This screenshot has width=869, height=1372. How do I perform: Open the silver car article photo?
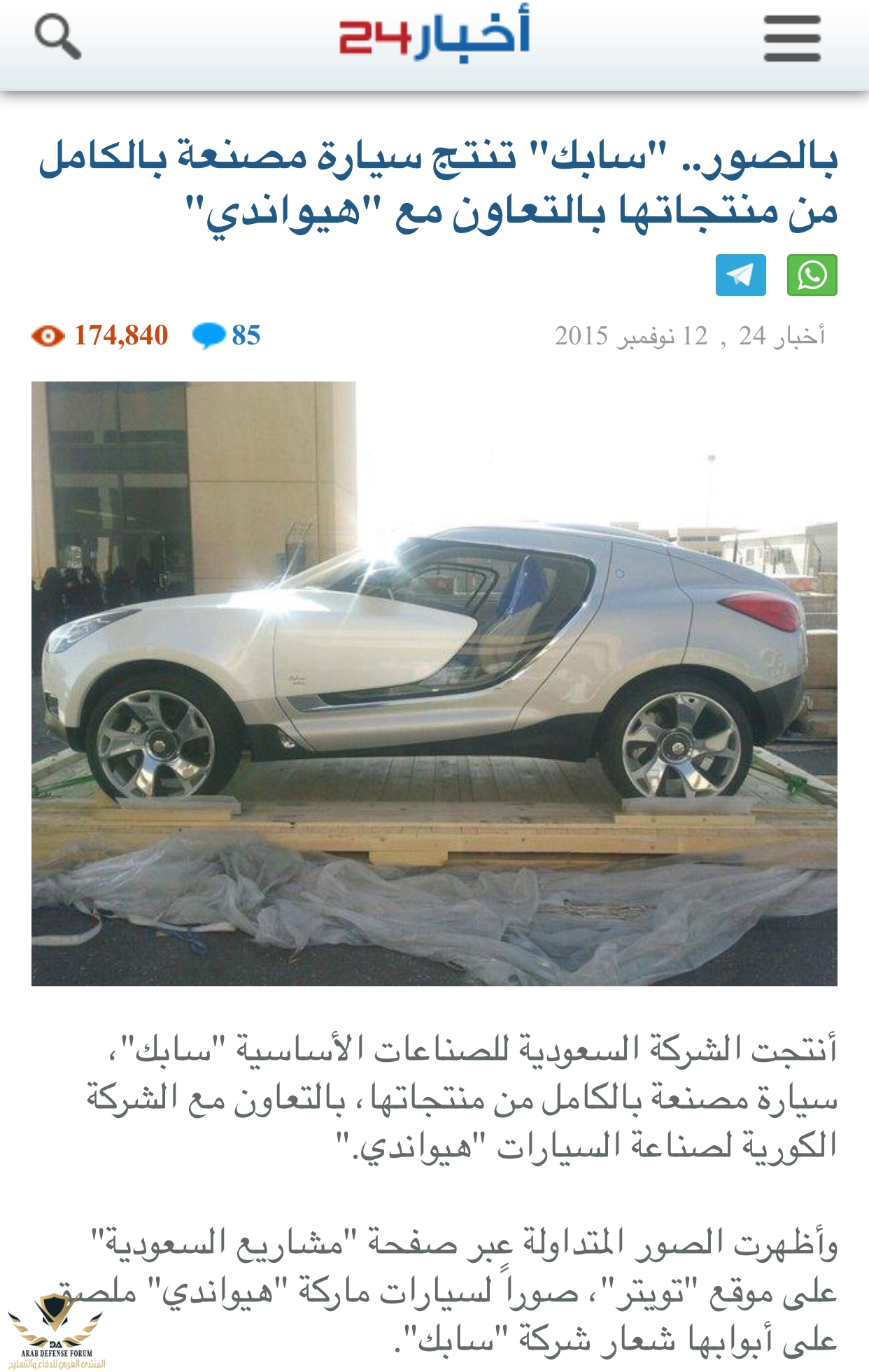pos(434,683)
